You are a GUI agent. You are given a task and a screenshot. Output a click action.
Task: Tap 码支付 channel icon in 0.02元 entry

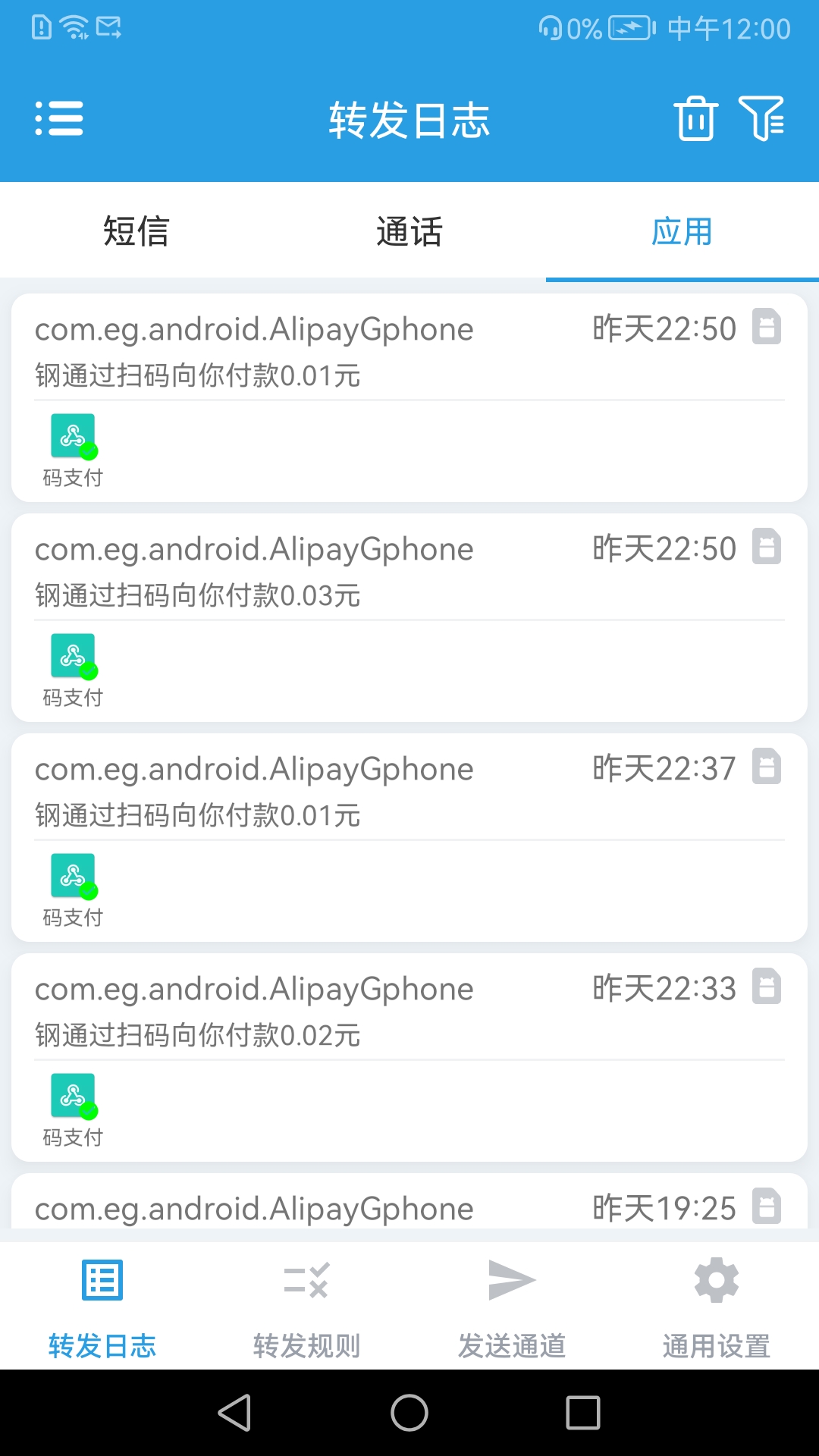pos(73,1096)
